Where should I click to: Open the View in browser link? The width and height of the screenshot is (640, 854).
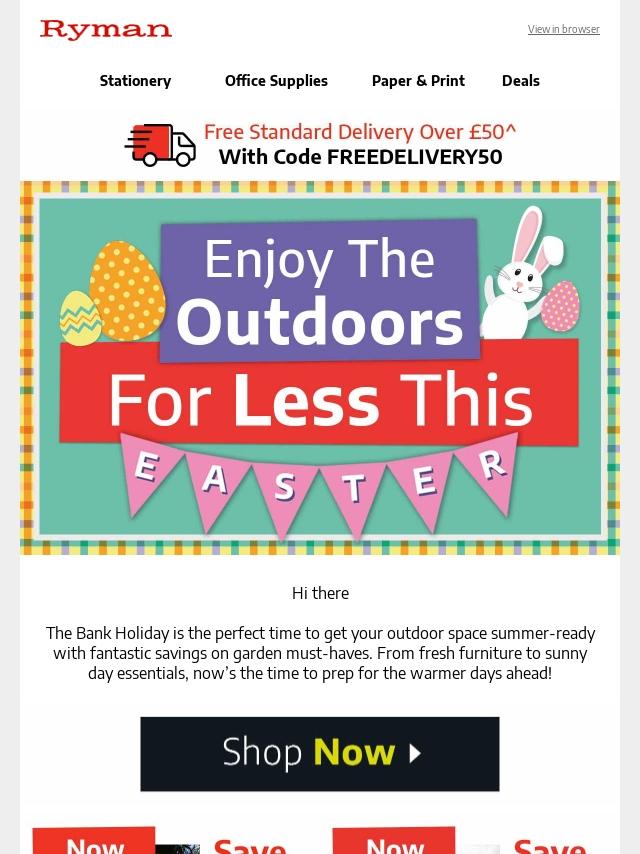[x=563, y=30]
